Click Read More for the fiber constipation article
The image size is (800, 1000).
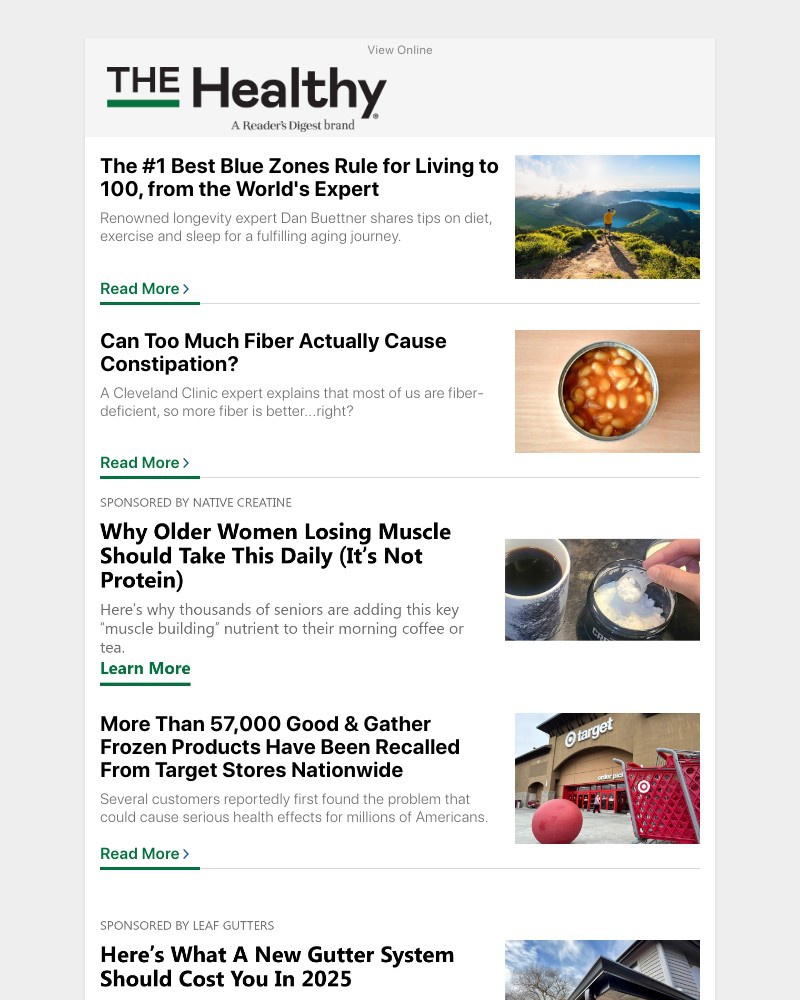(x=140, y=462)
